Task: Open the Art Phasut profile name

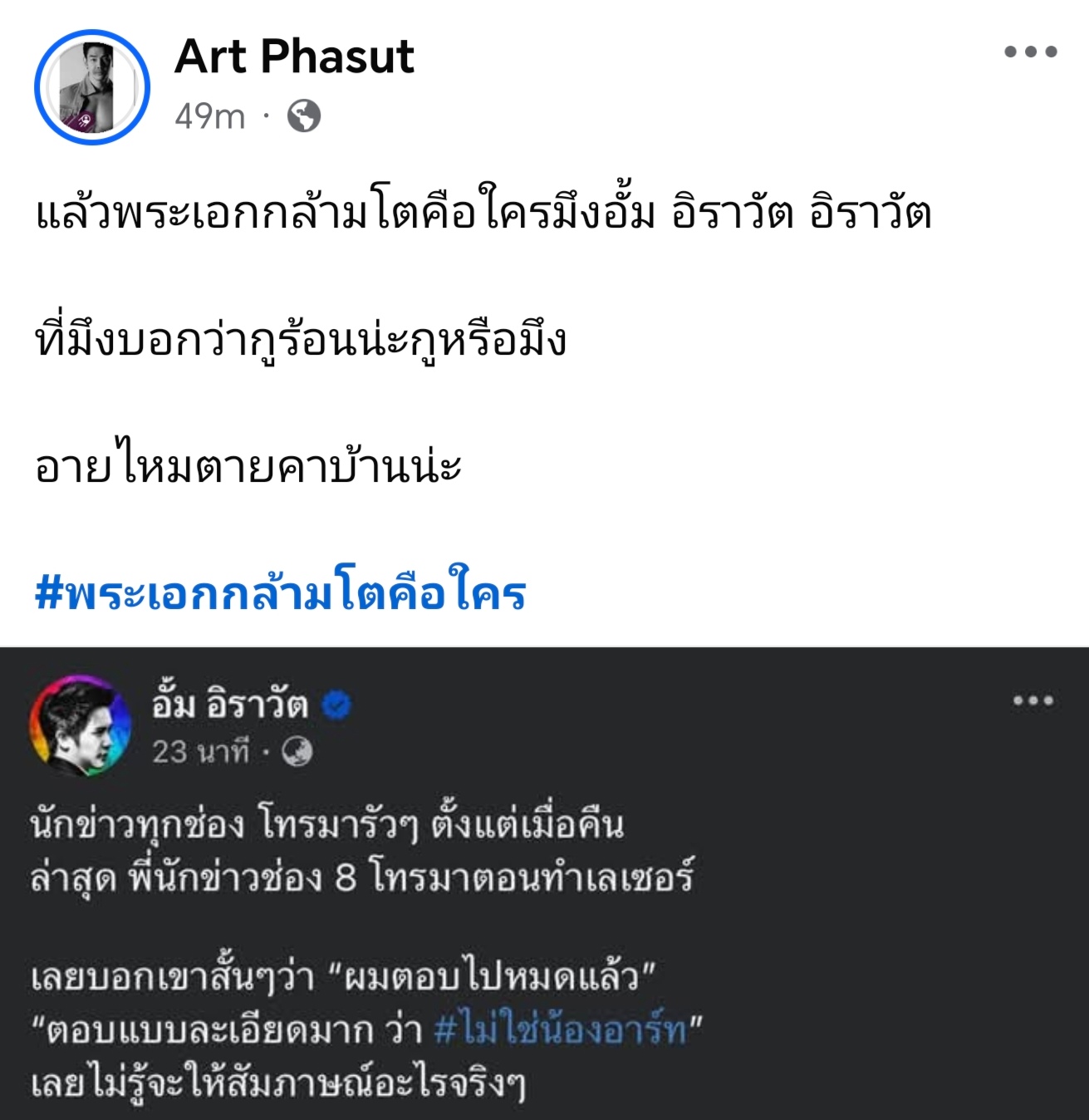Action: (294, 56)
